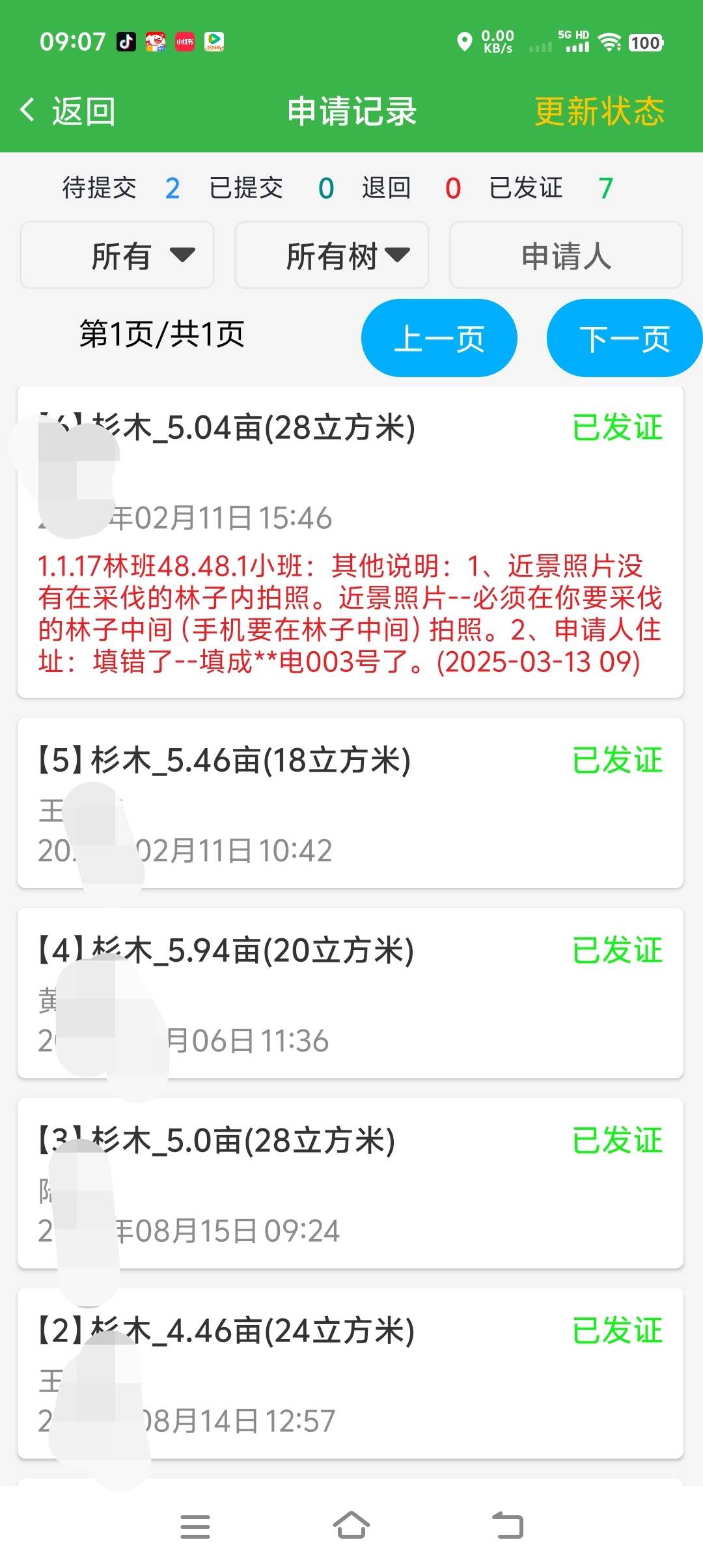Go to previous page with 上一页
The height and width of the screenshot is (1568, 703).
click(x=439, y=338)
